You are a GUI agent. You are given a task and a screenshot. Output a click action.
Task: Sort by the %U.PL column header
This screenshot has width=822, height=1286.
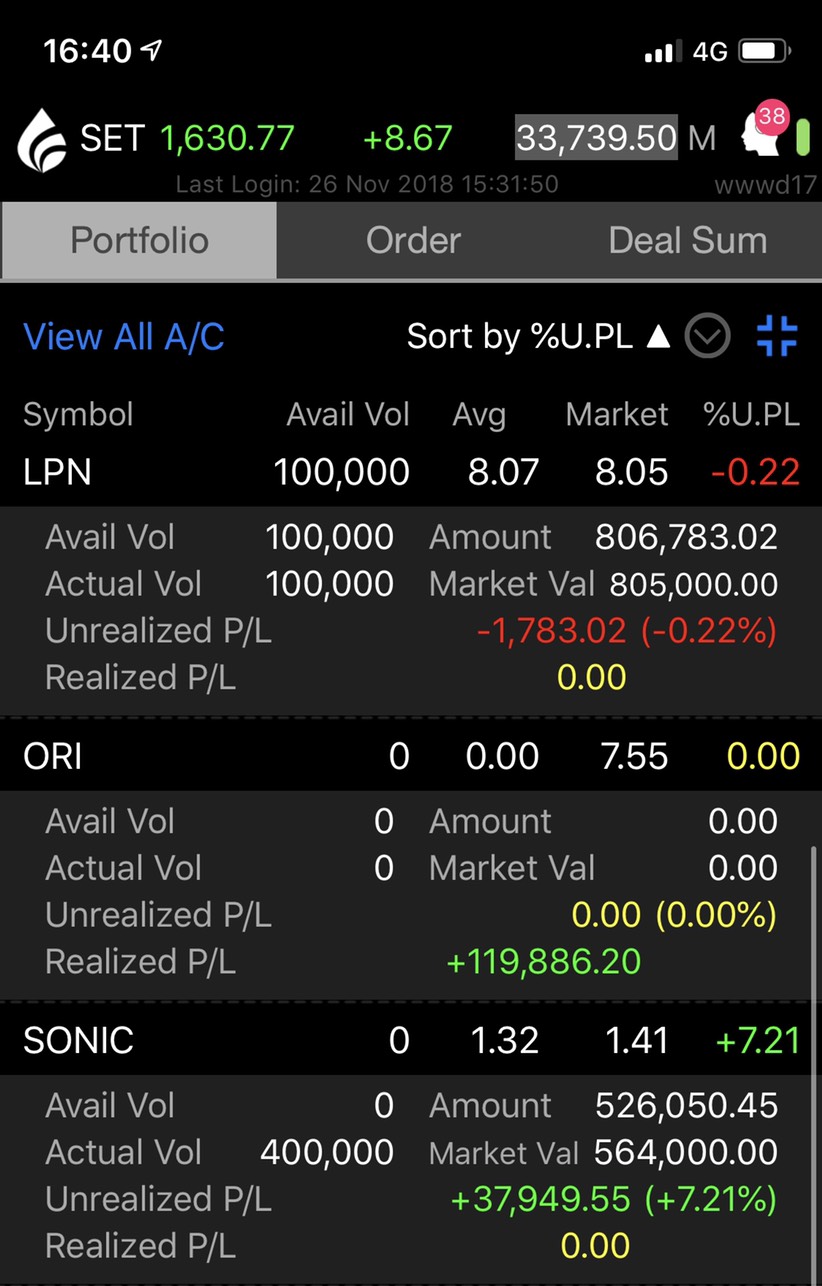tap(751, 415)
